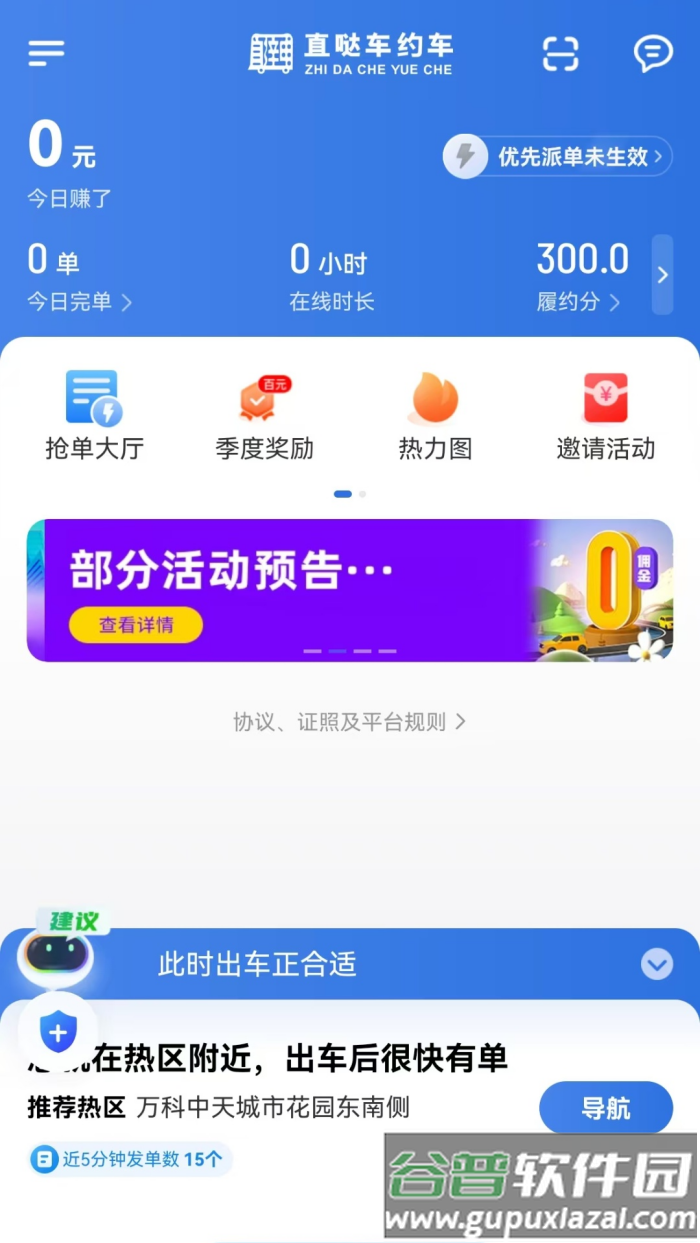The width and height of the screenshot is (700, 1243).
Task: Open 协议、证照及平台规则 link
Action: [x=349, y=722]
